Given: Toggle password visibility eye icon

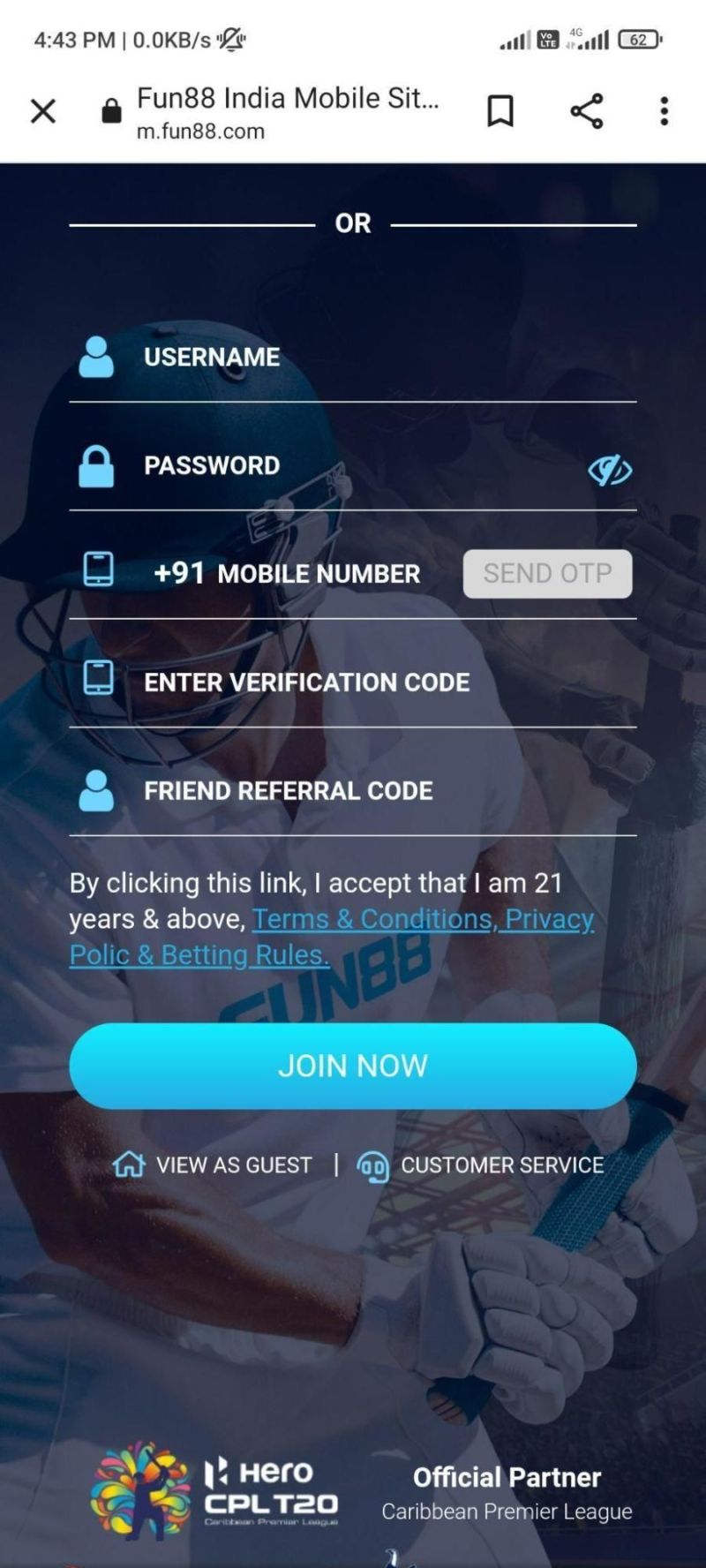Looking at the screenshot, I should point(610,471).
